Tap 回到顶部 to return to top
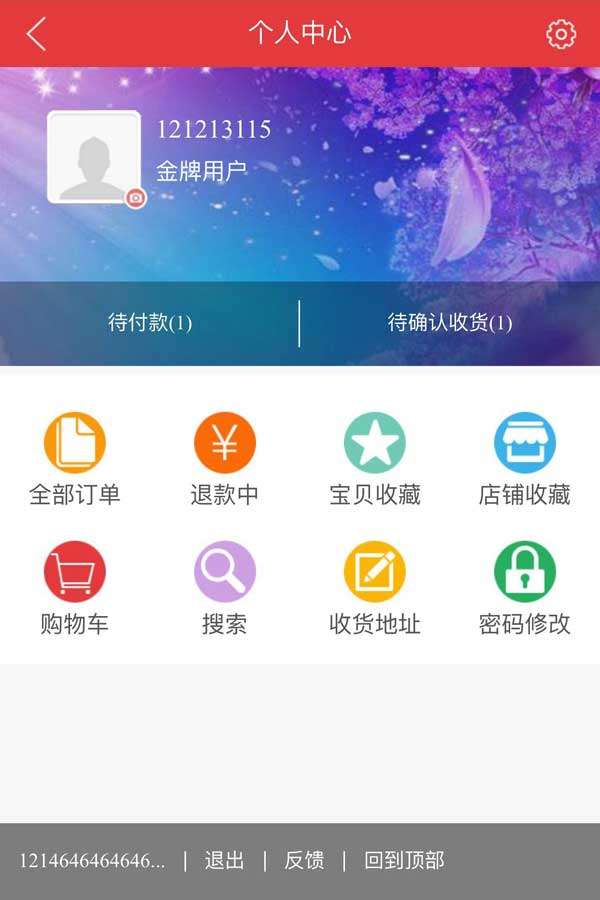Screen dimensions: 600x900 404,861
